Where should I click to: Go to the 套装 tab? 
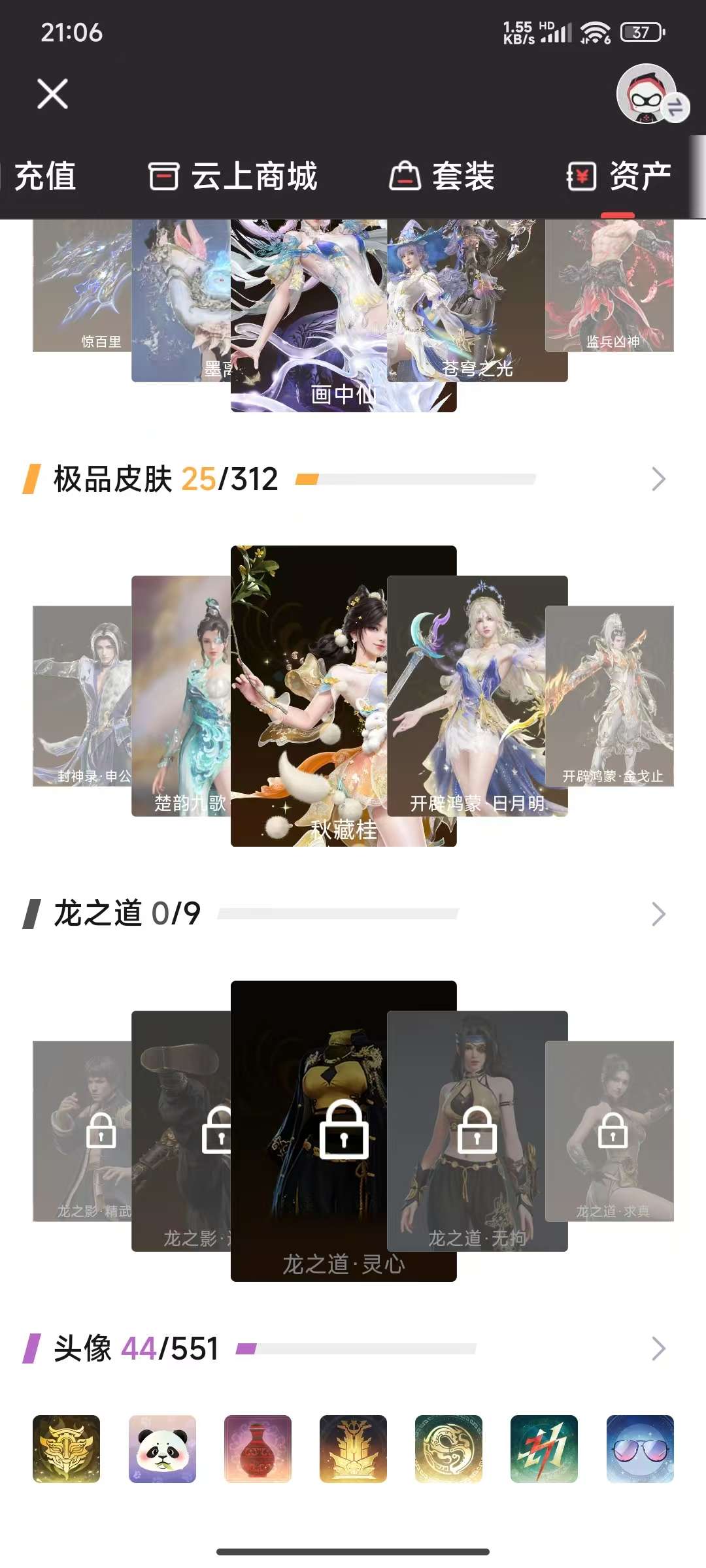442,176
